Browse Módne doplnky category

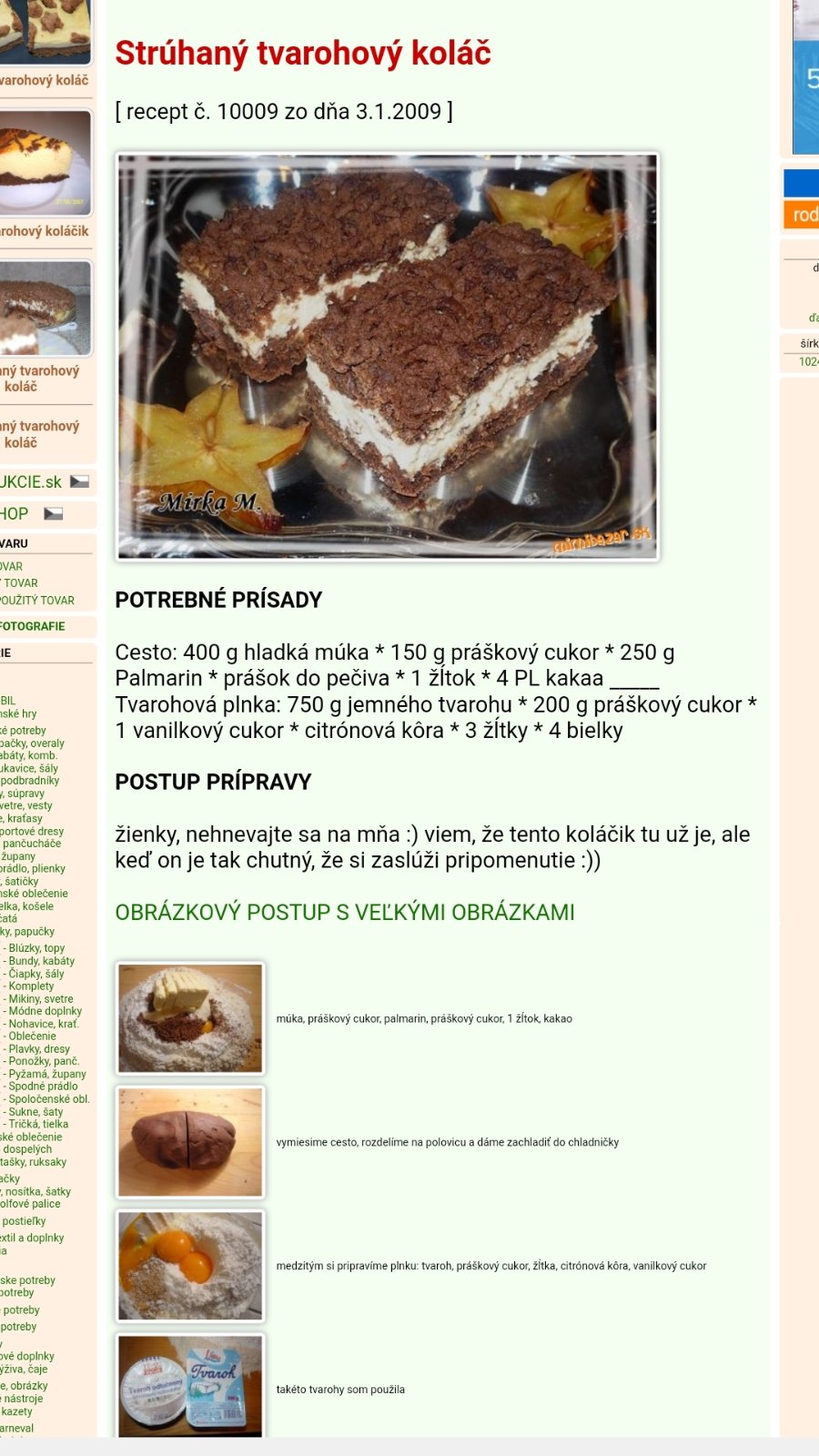tap(45, 1011)
